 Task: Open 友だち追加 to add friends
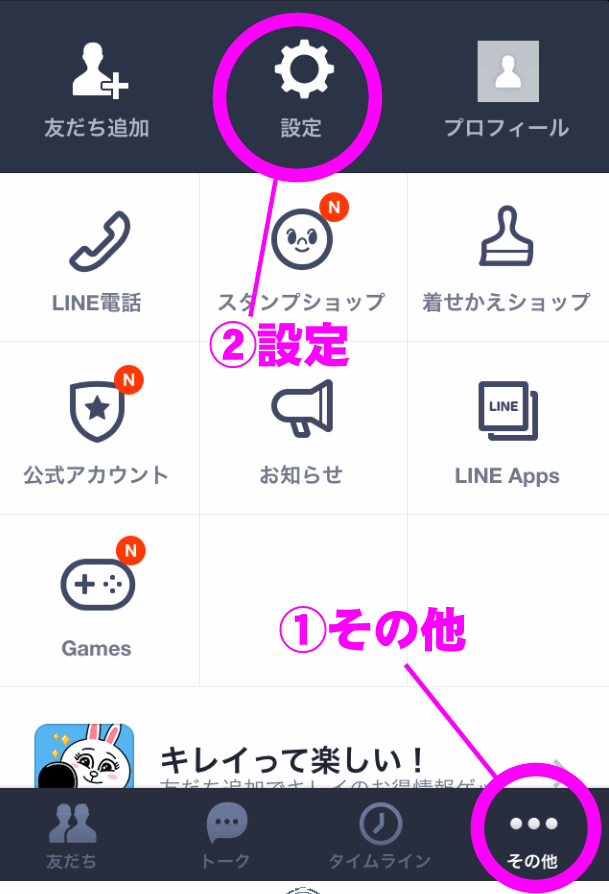(x=97, y=88)
